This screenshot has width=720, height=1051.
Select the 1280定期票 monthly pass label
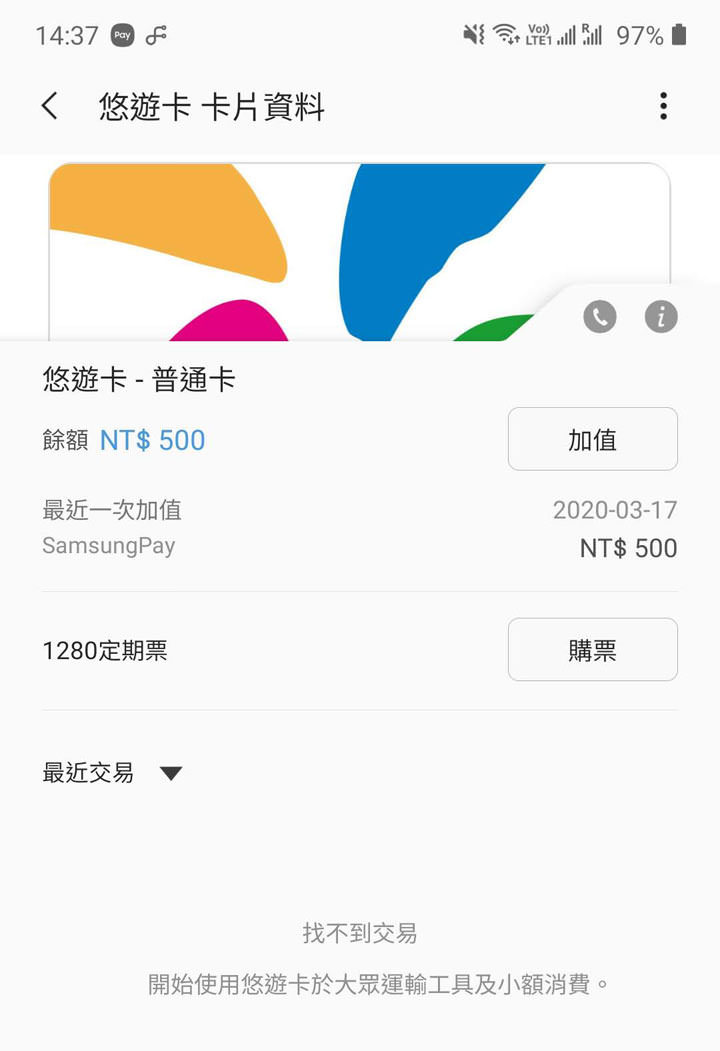tap(105, 650)
